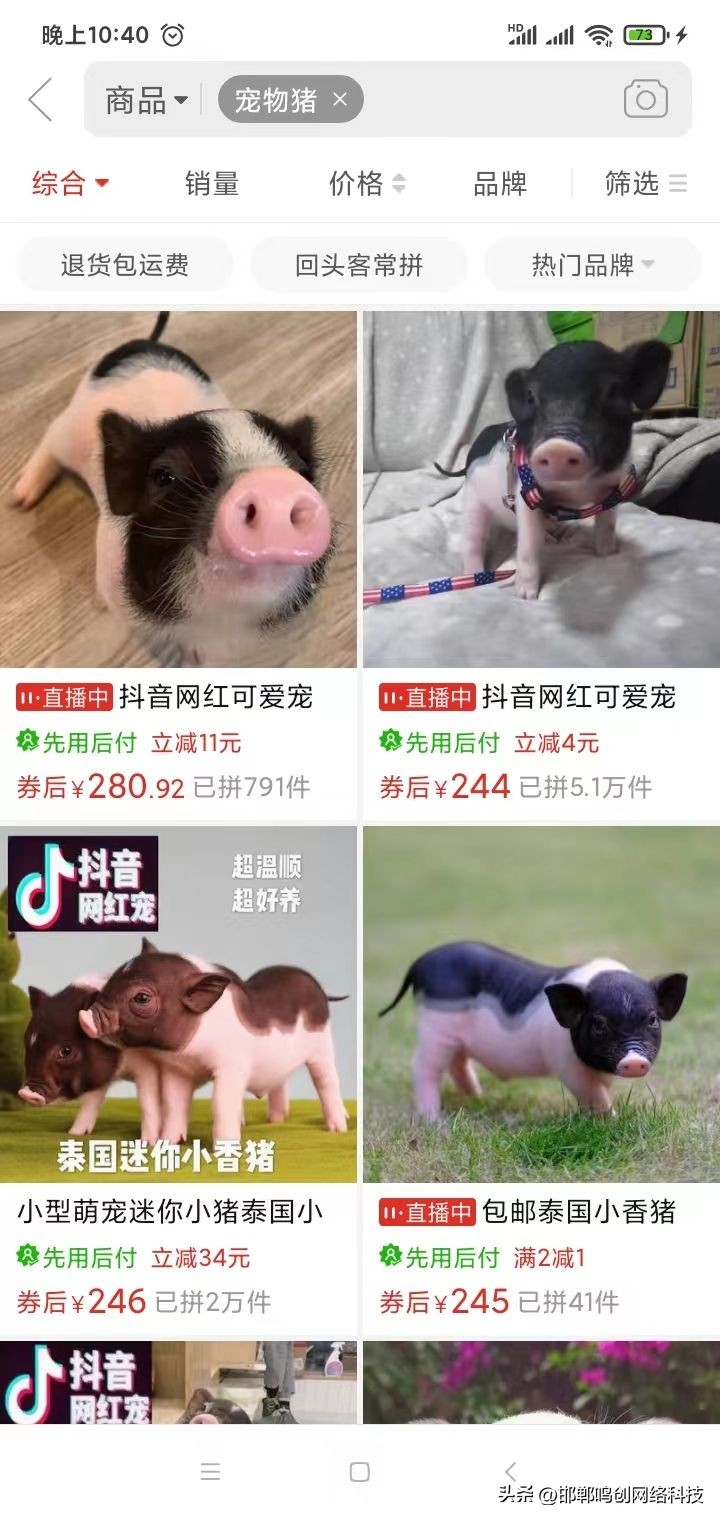This screenshot has width=720, height=1520.
Task: Switch to the 销量 sales tab
Action: 210,184
